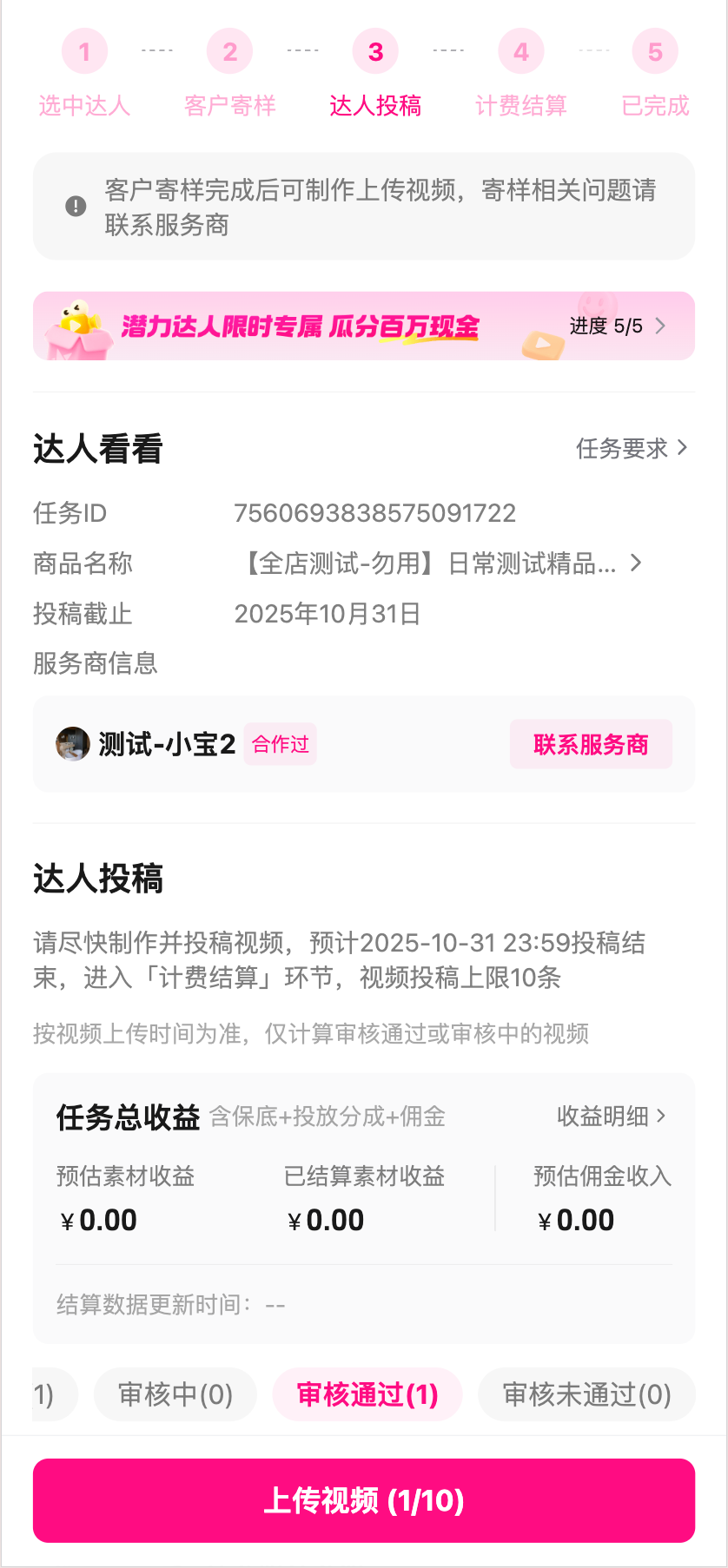
Task: Show 审核未通过(0) videos
Action: pyautogui.click(x=586, y=1394)
